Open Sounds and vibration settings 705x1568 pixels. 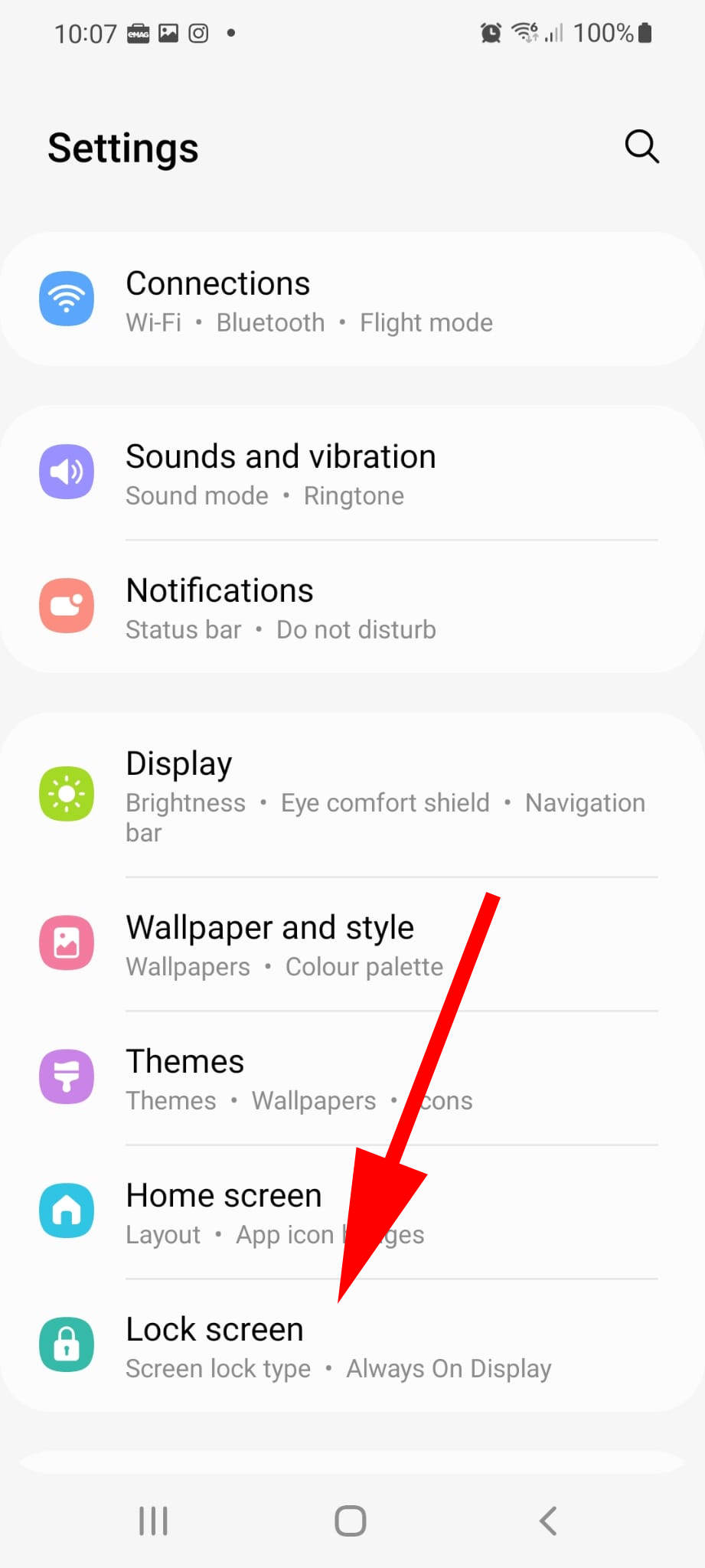352,473
